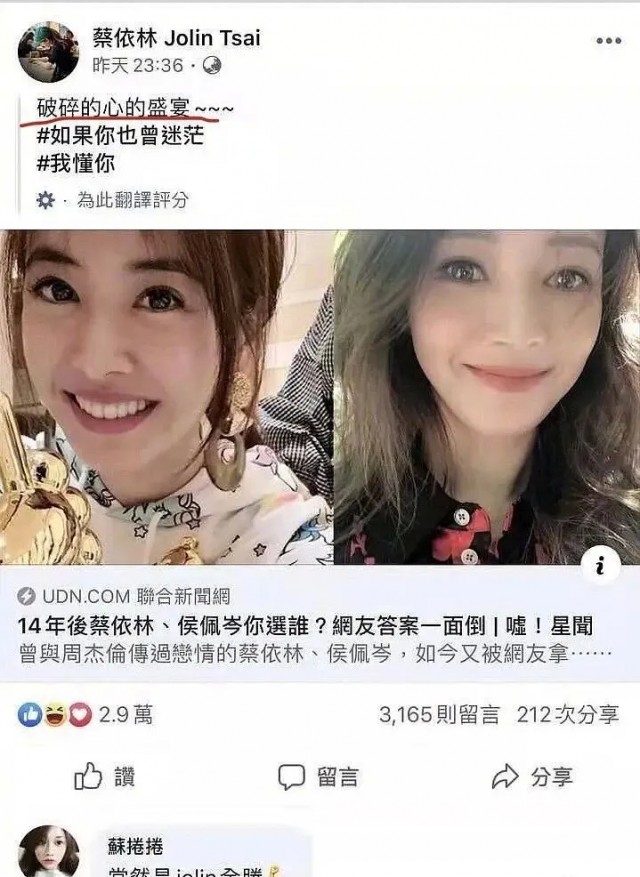Show info about the linked article
This screenshot has width=640, height=877.
pyautogui.click(x=600, y=565)
